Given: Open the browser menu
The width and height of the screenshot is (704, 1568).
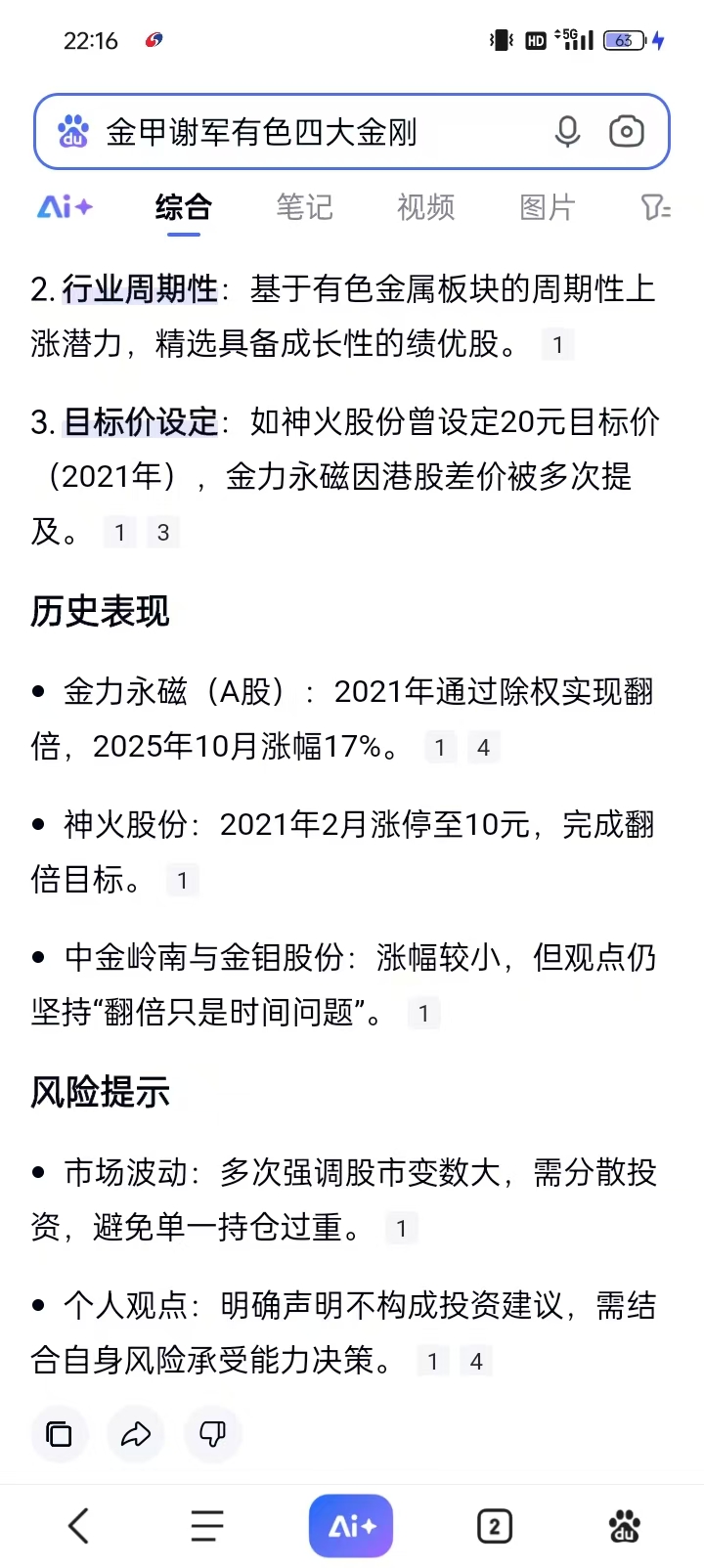Looking at the screenshot, I should (x=207, y=1526).
